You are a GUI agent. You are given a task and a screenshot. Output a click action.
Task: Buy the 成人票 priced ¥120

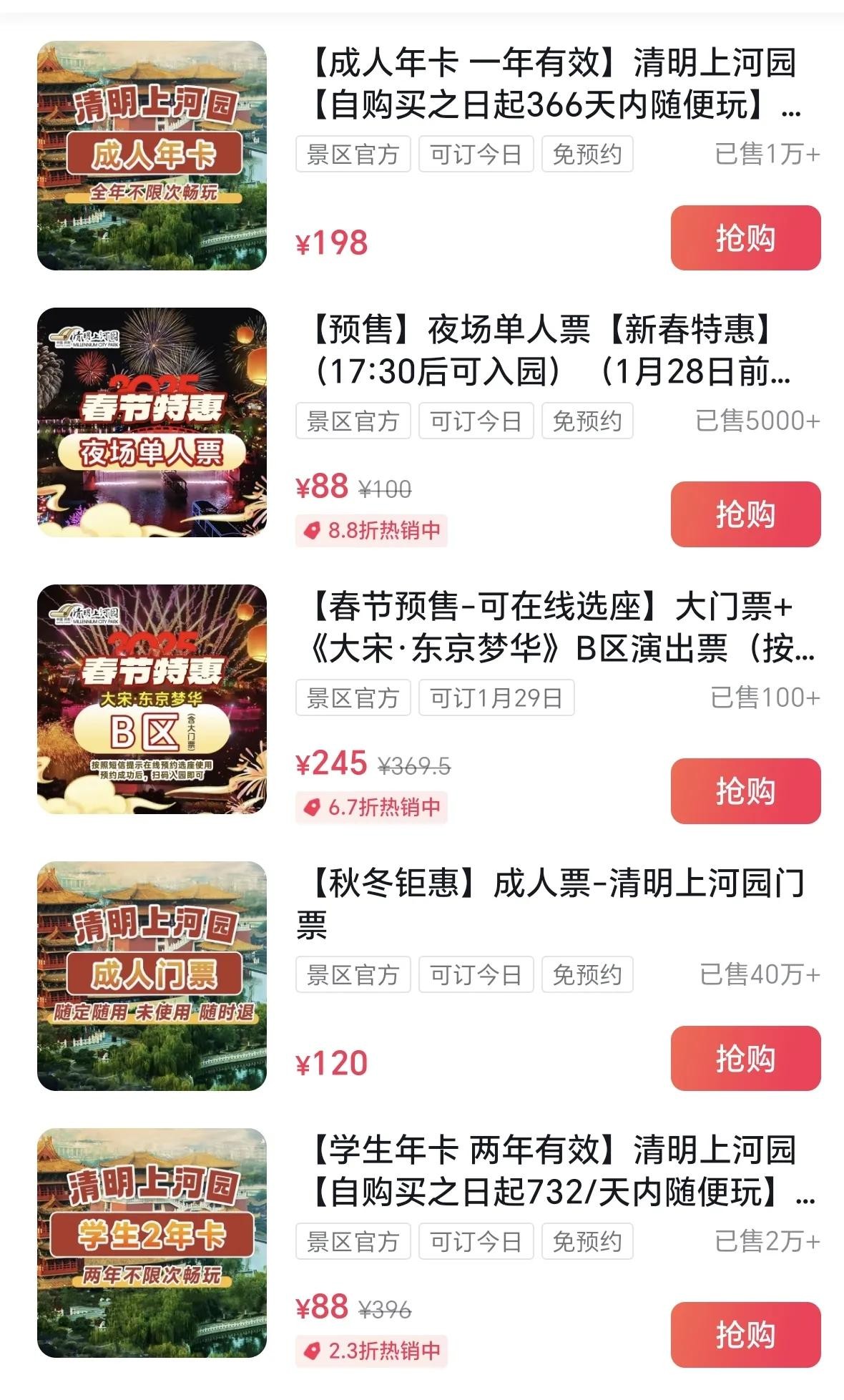tap(745, 1058)
